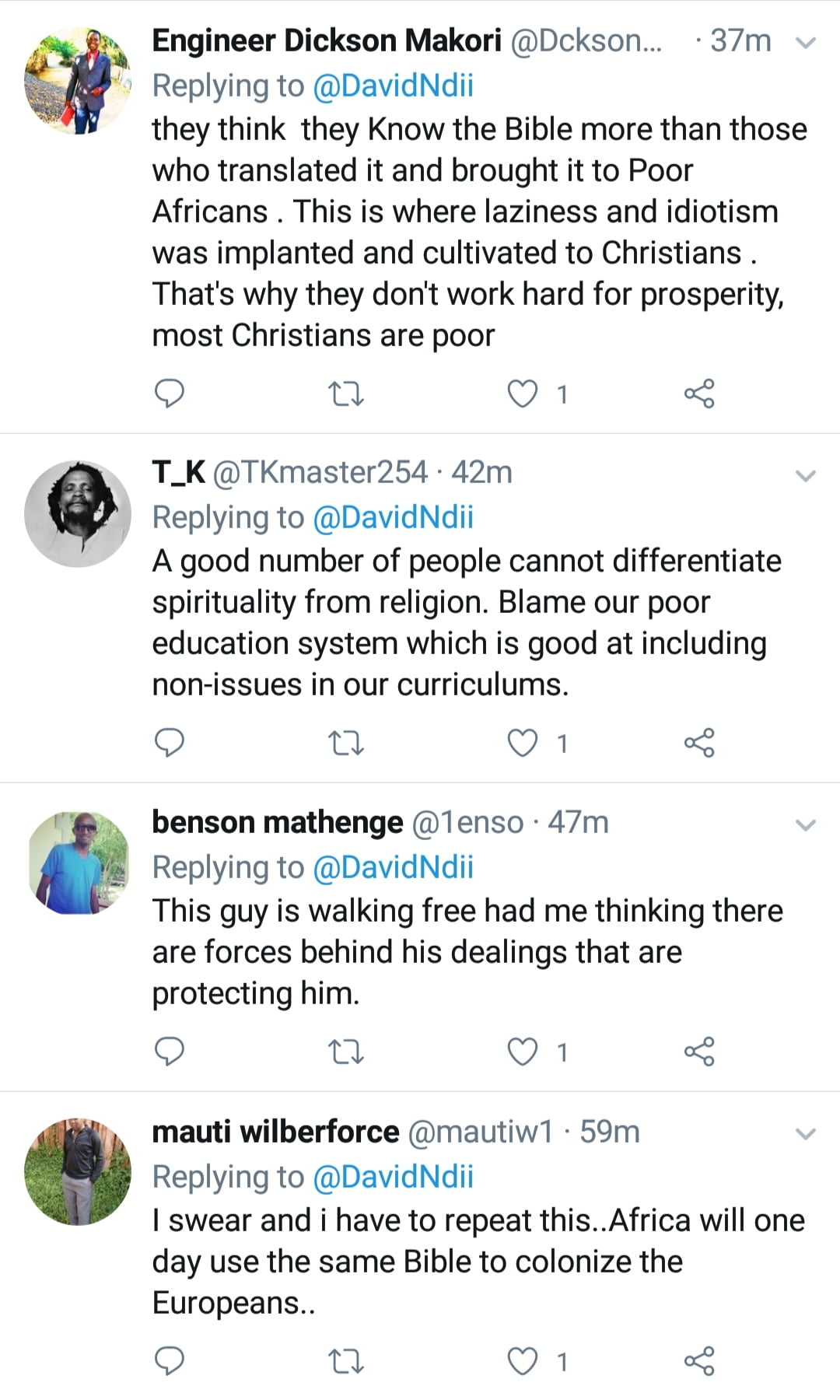Open dropdown menu on Dickson Makori's tweet

[807, 43]
